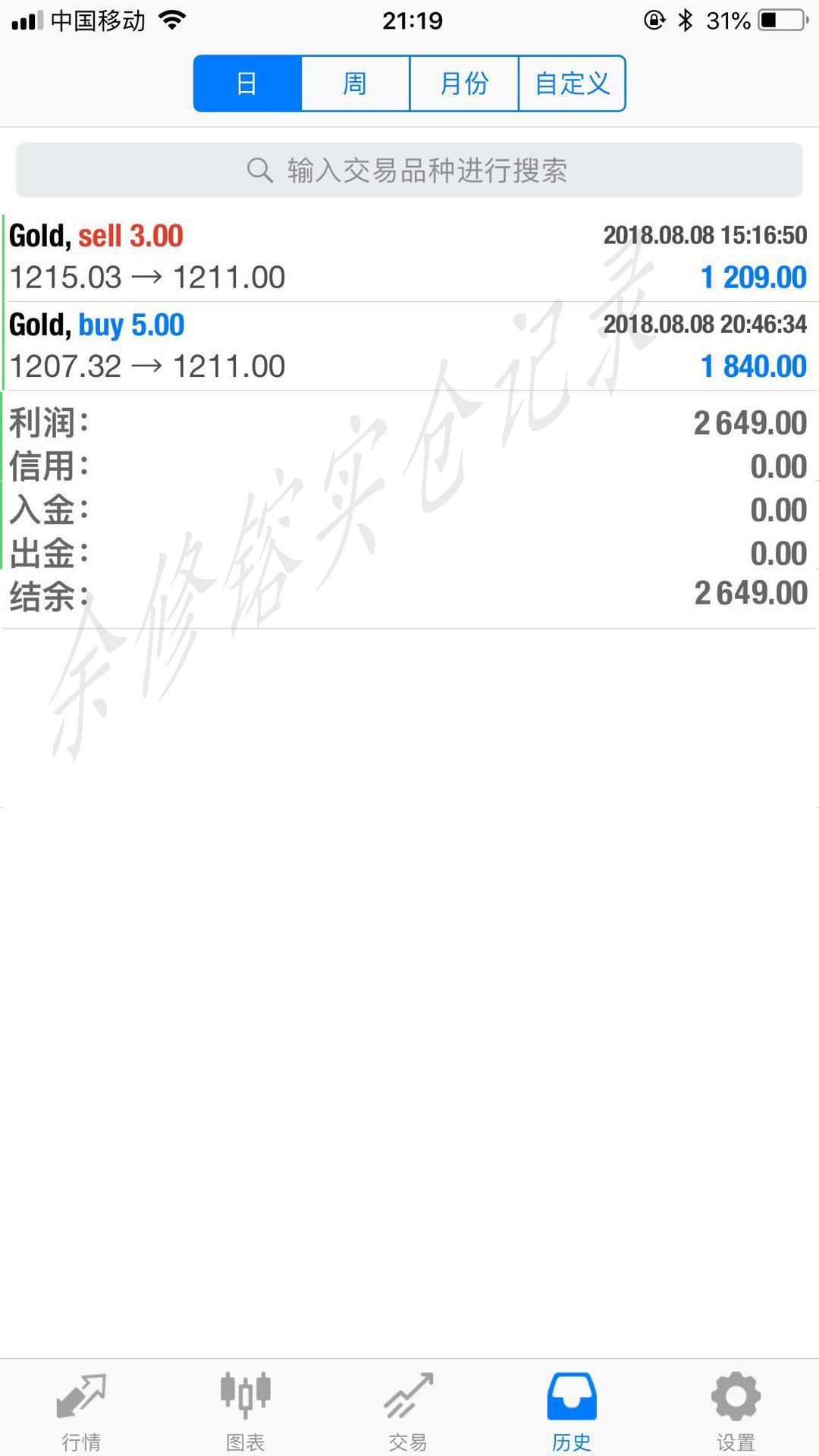Tap the symbol search field
Viewport: 819px width, 1456px height.
pos(409,171)
